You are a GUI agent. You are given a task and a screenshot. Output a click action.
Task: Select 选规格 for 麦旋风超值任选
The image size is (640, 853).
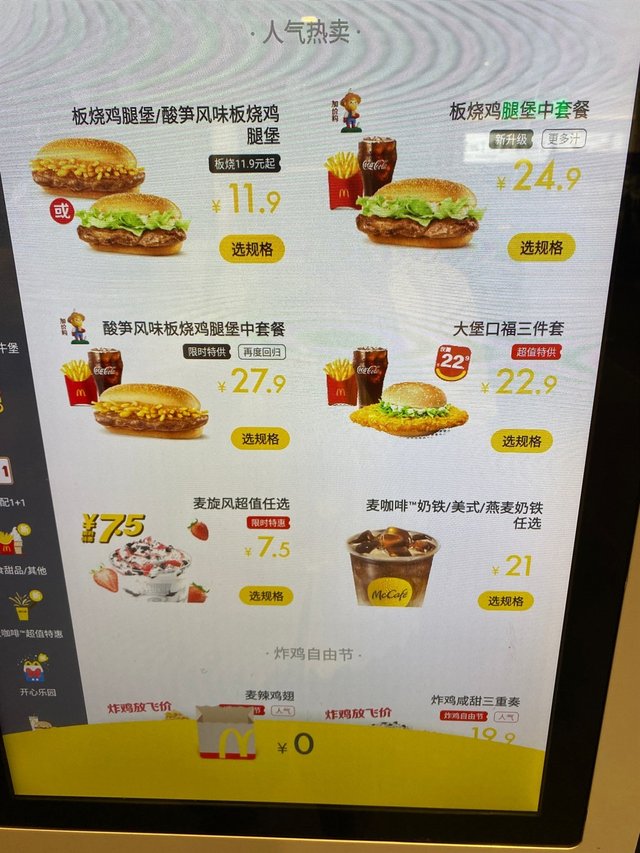266,596
